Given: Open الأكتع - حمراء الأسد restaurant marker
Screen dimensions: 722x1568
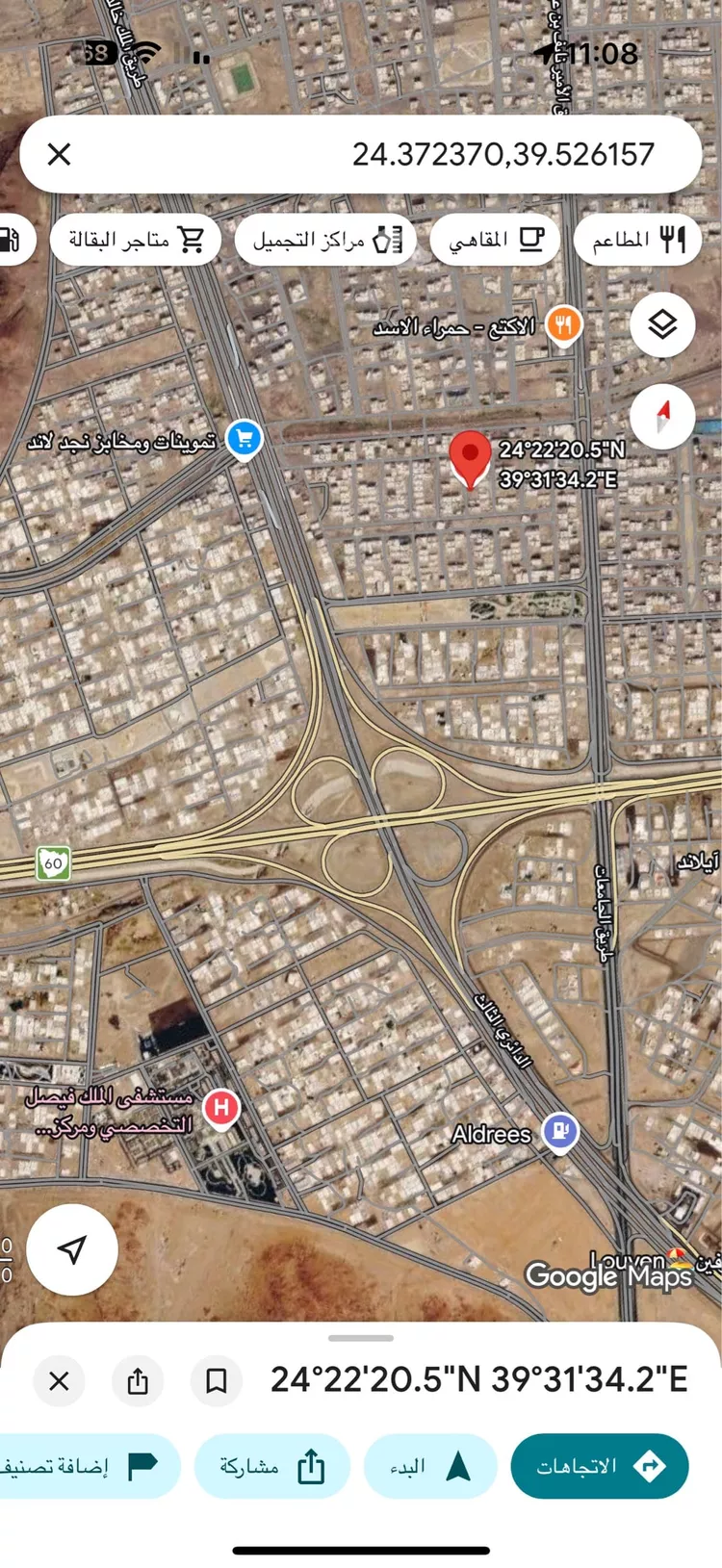Looking at the screenshot, I should (564, 326).
